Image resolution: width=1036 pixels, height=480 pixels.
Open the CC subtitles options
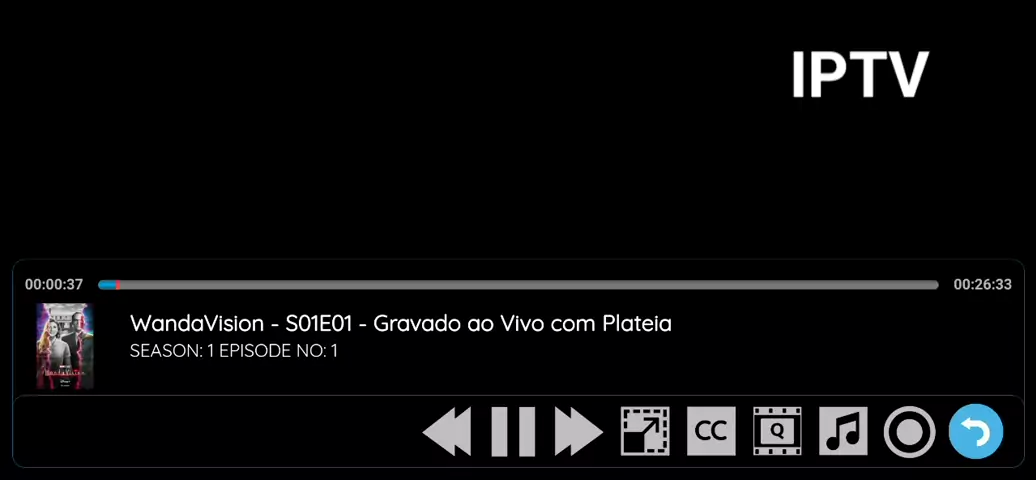pyautogui.click(x=711, y=432)
